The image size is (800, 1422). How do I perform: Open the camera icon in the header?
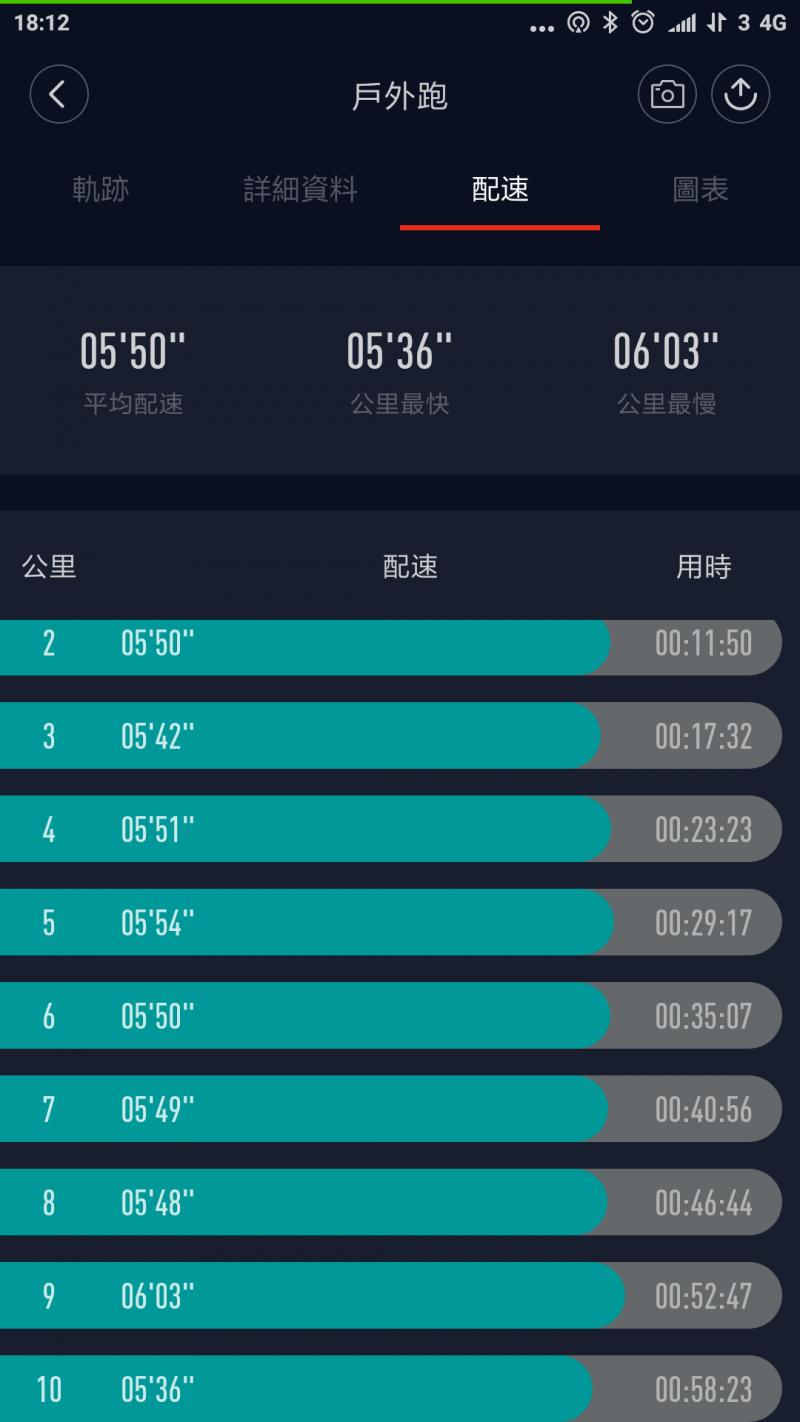(x=667, y=95)
